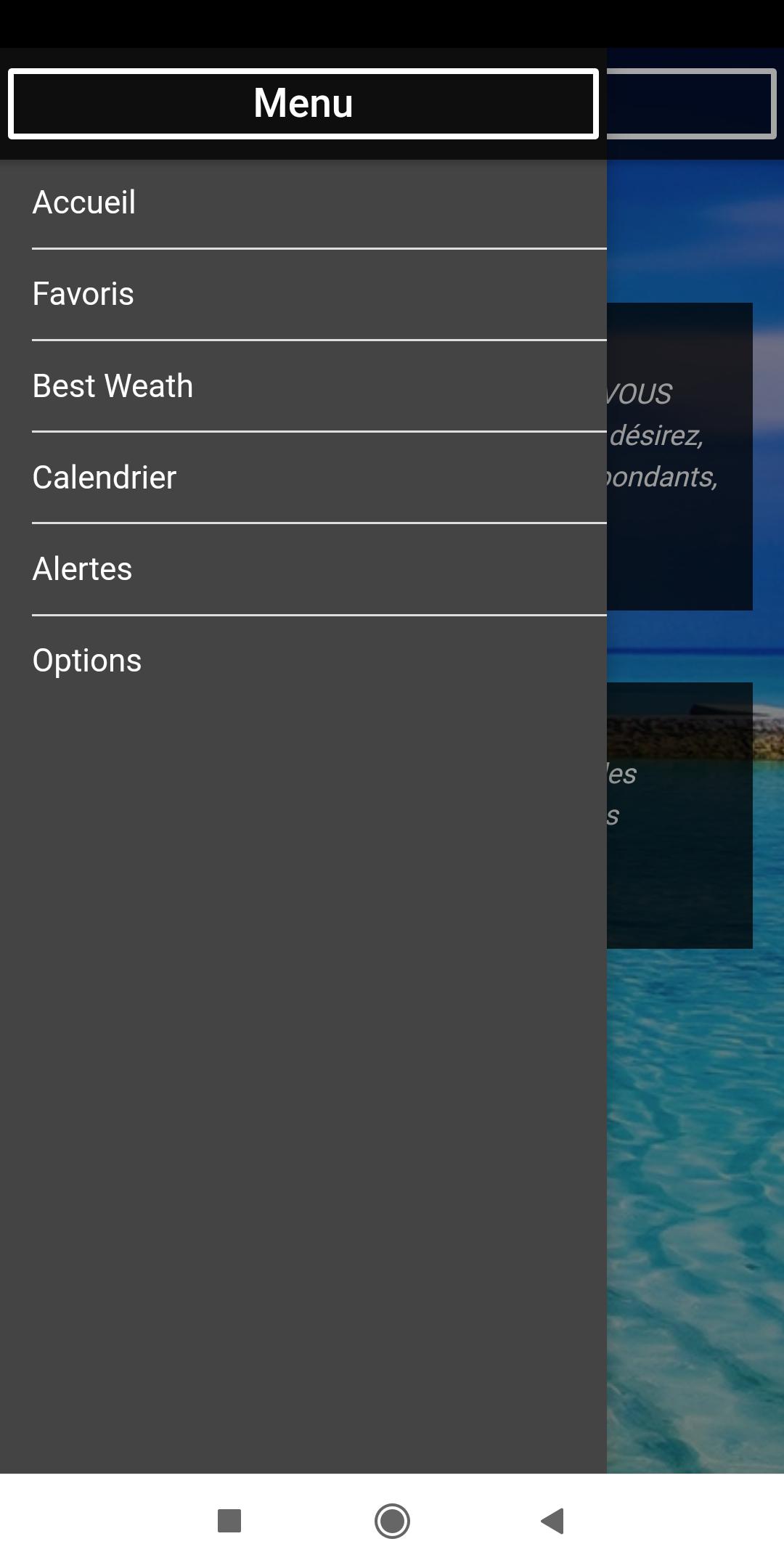Go back using the system back button
This screenshot has height=1568, width=784.
(552, 1520)
